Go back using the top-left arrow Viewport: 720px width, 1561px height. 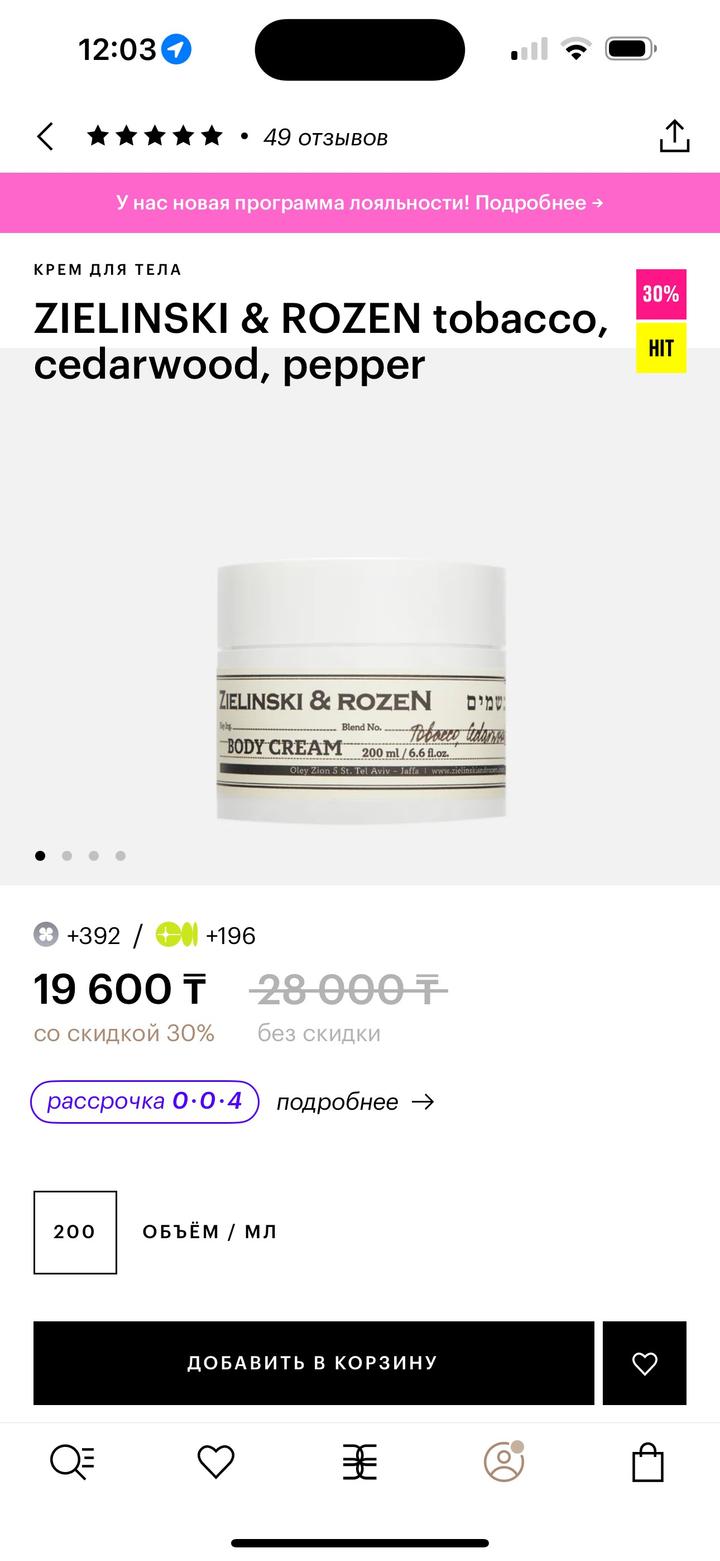45,137
